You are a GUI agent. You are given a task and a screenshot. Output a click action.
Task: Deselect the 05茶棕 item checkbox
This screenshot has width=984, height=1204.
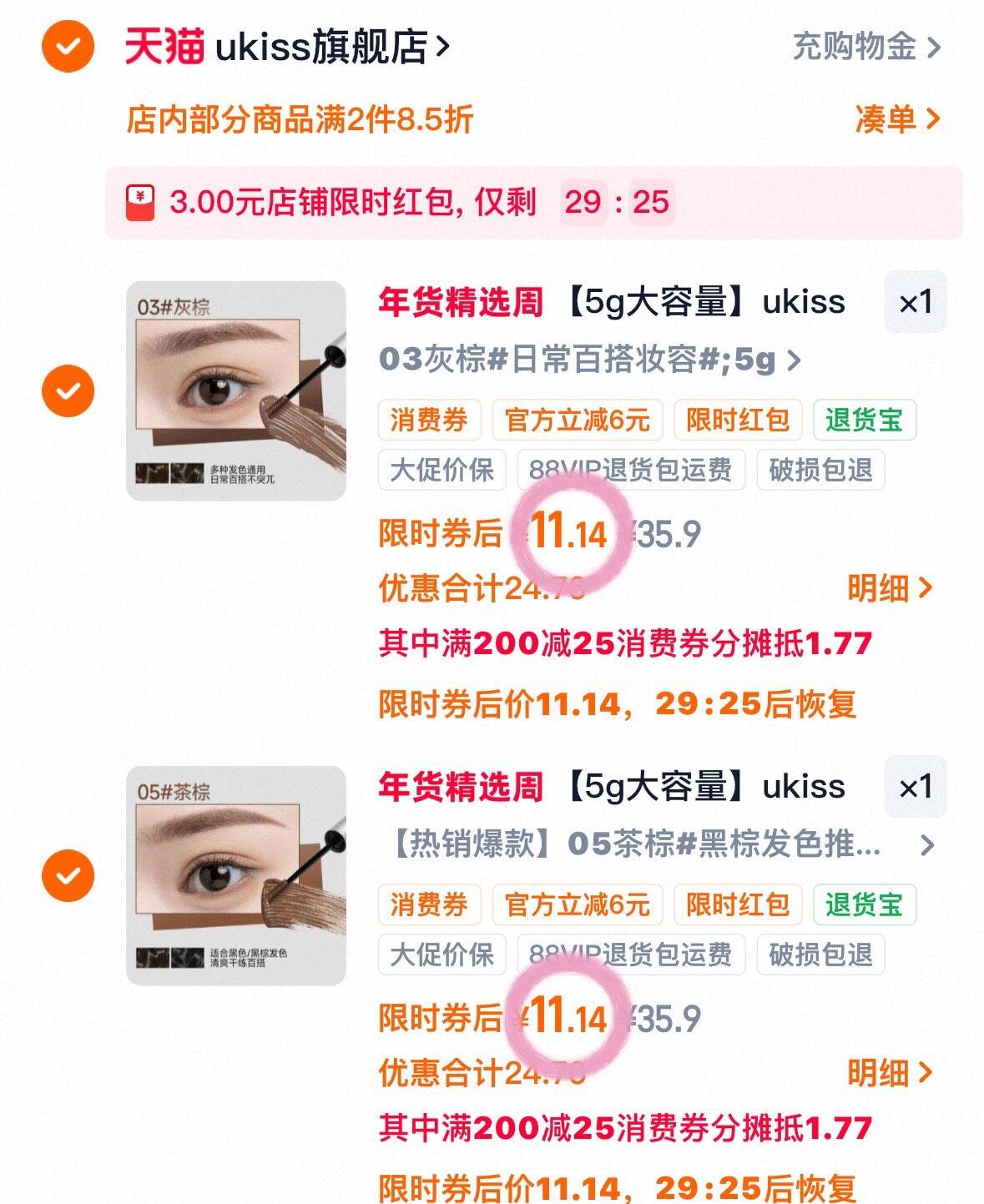(x=68, y=875)
